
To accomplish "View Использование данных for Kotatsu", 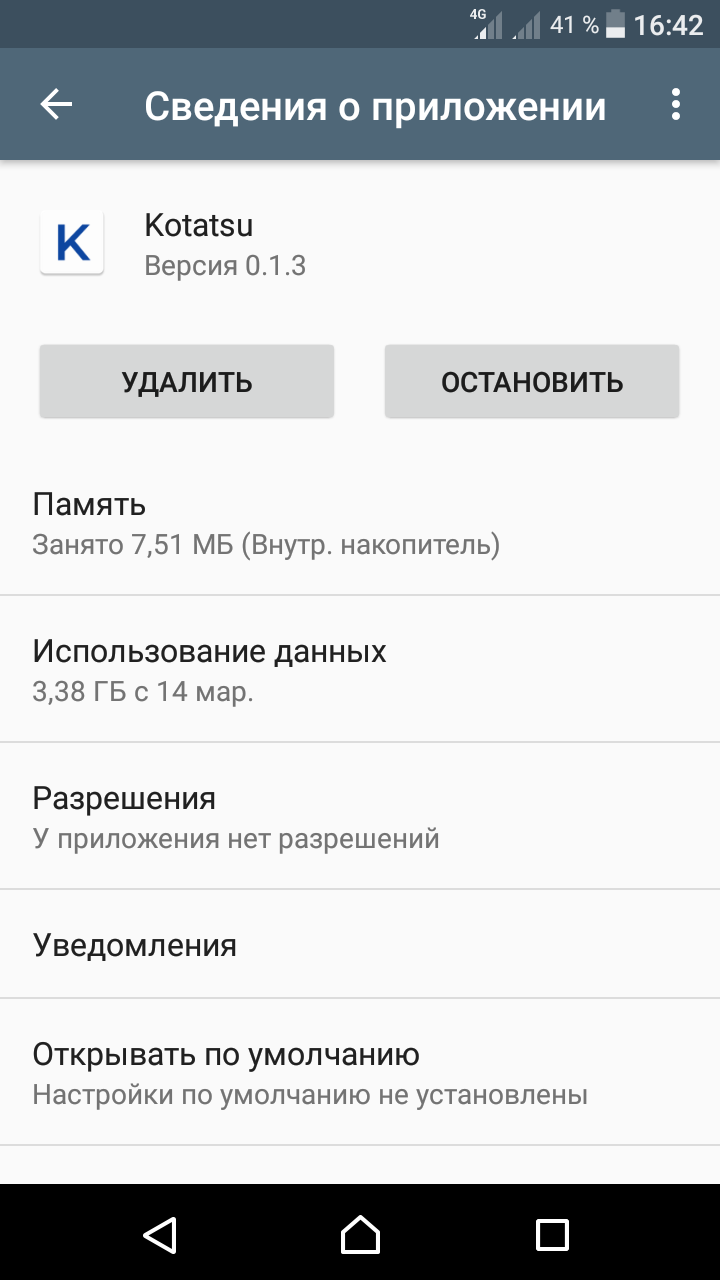I will tap(360, 670).
